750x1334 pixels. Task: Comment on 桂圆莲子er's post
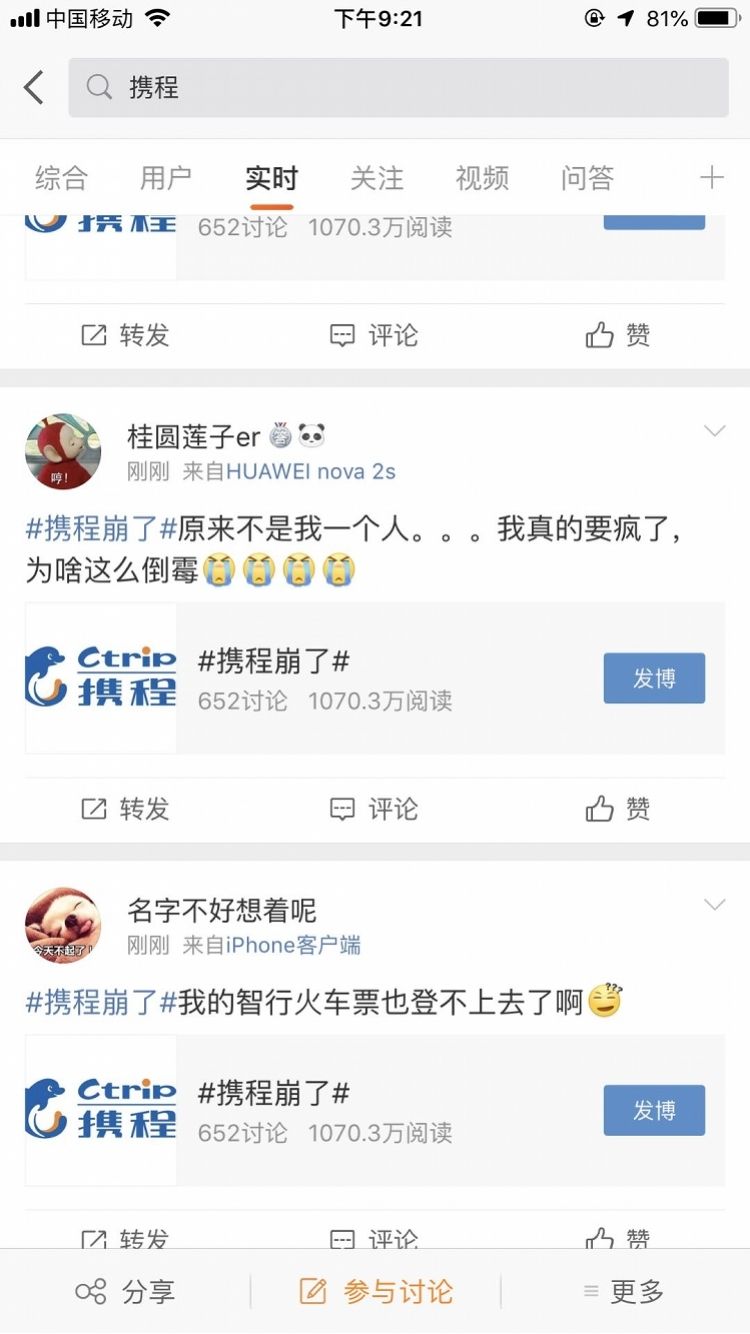pyautogui.click(x=374, y=808)
